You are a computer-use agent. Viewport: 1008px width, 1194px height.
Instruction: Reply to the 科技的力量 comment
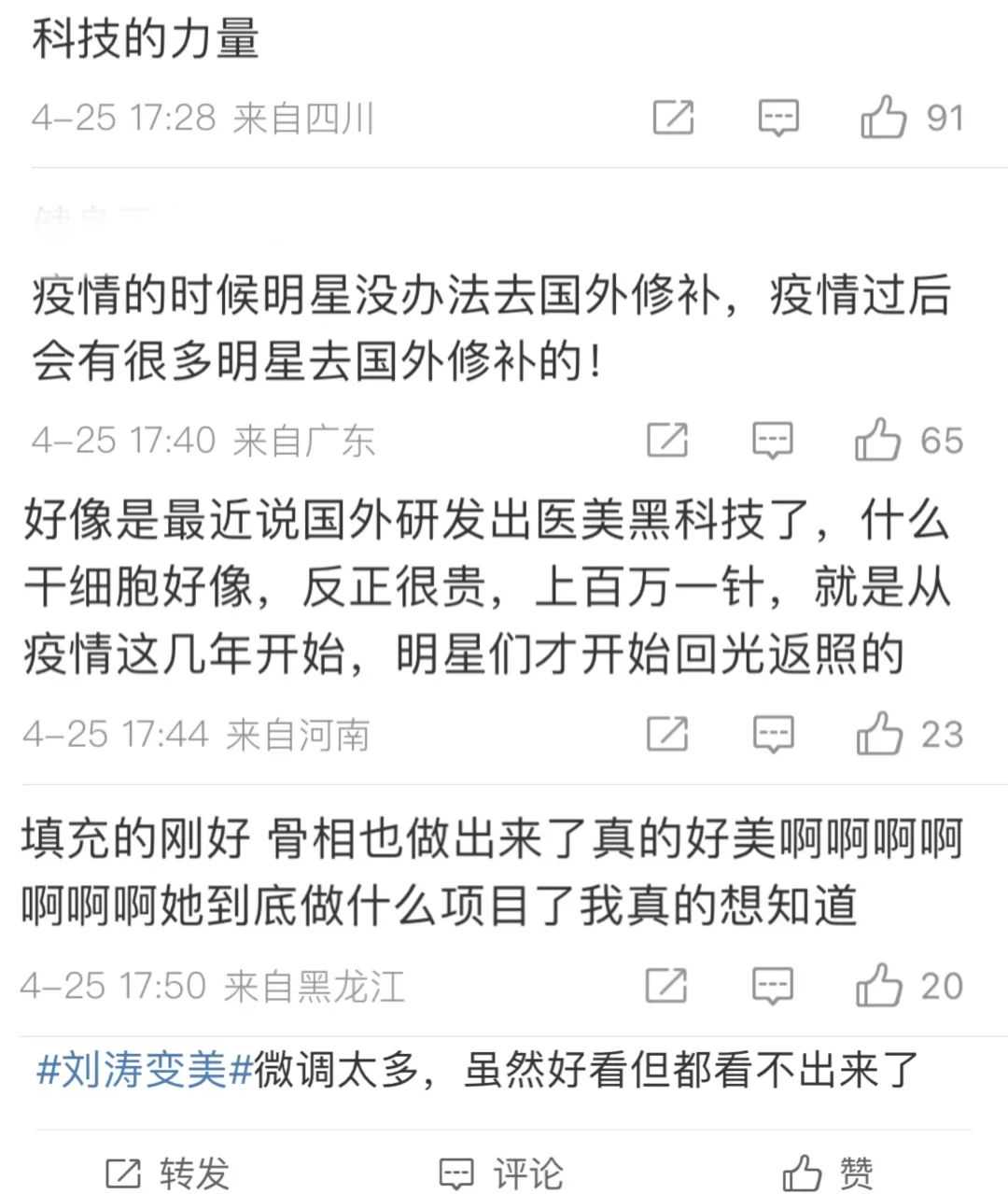tap(777, 119)
